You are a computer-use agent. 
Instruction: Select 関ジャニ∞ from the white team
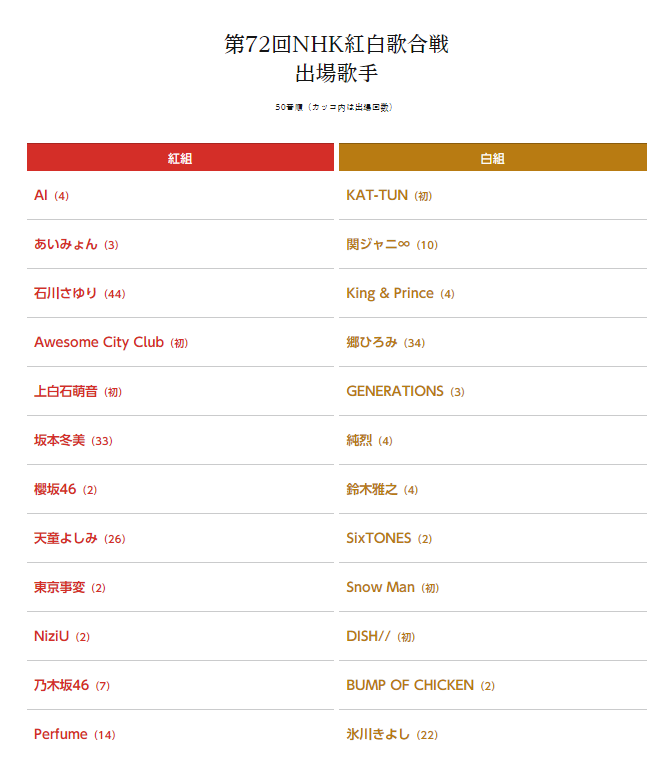378,244
